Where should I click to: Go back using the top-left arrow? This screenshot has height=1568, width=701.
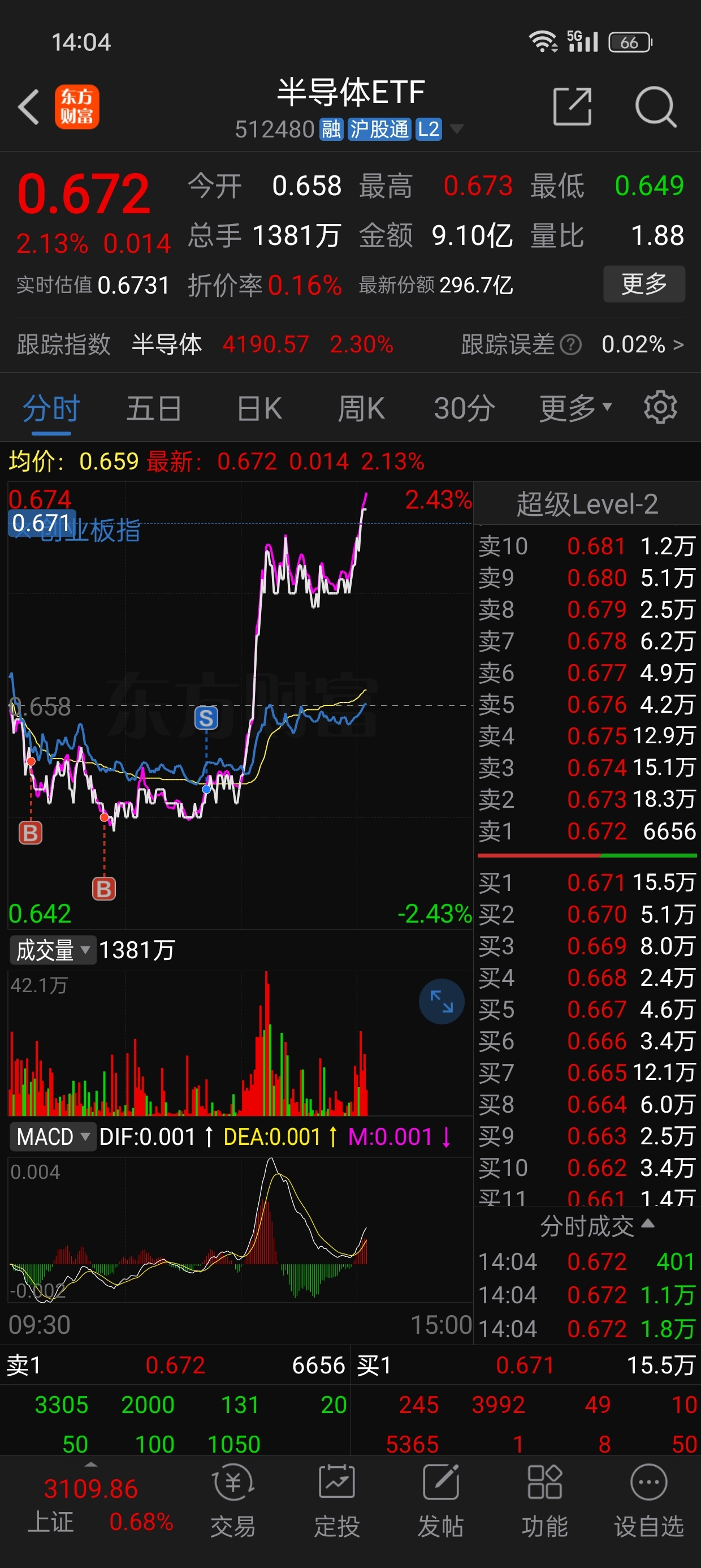[29, 106]
